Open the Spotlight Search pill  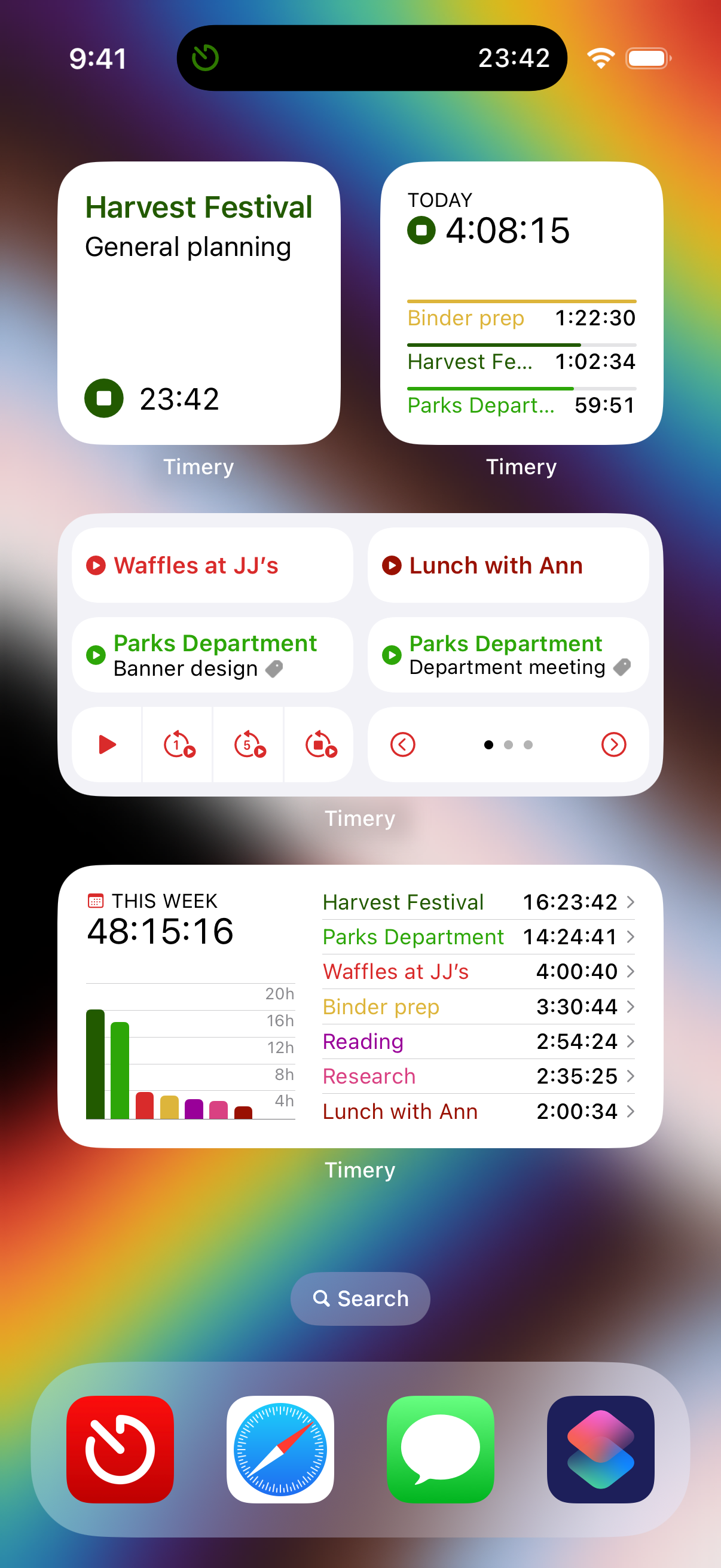[x=360, y=1299]
